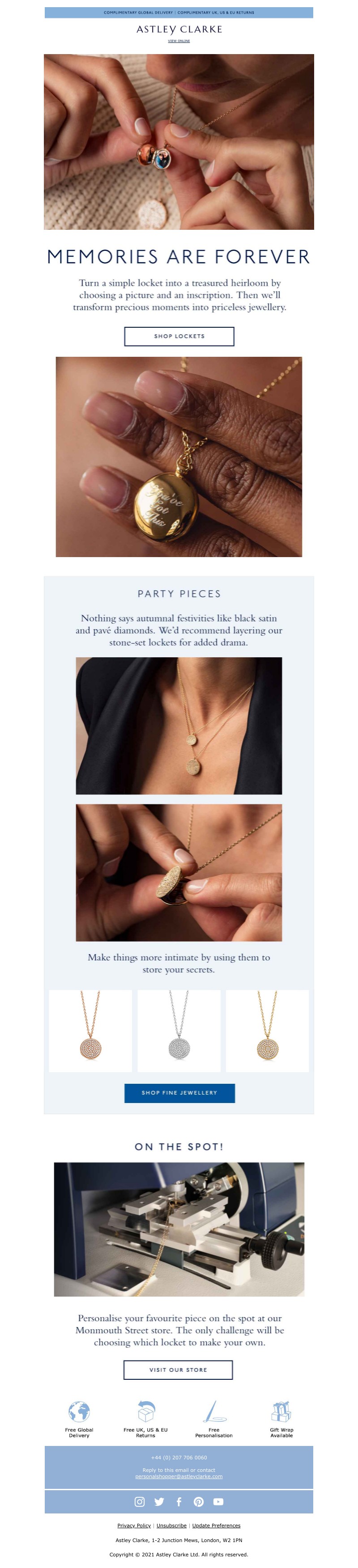Open the Twitter icon

click(159, 1502)
